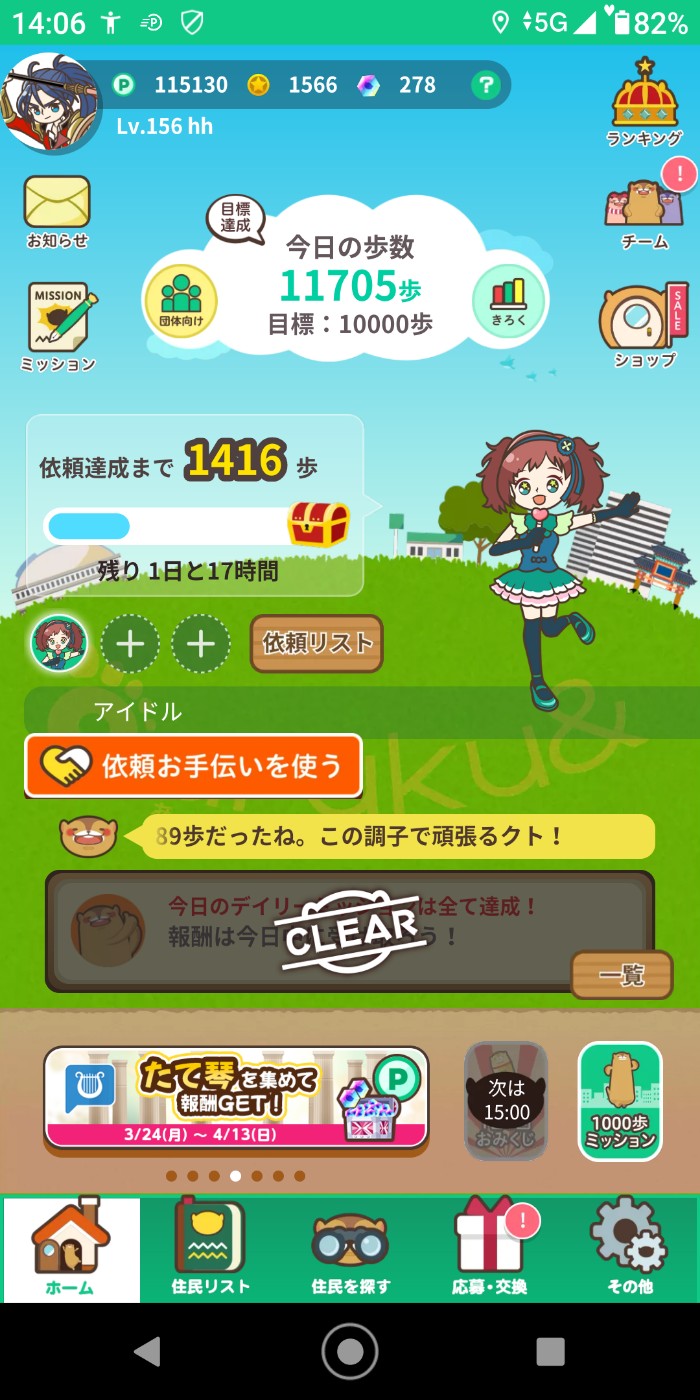Image resolution: width=700 pixels, height=1400 pixels.
Task: Open the その他 settings tab
Action: [629, 1248]
